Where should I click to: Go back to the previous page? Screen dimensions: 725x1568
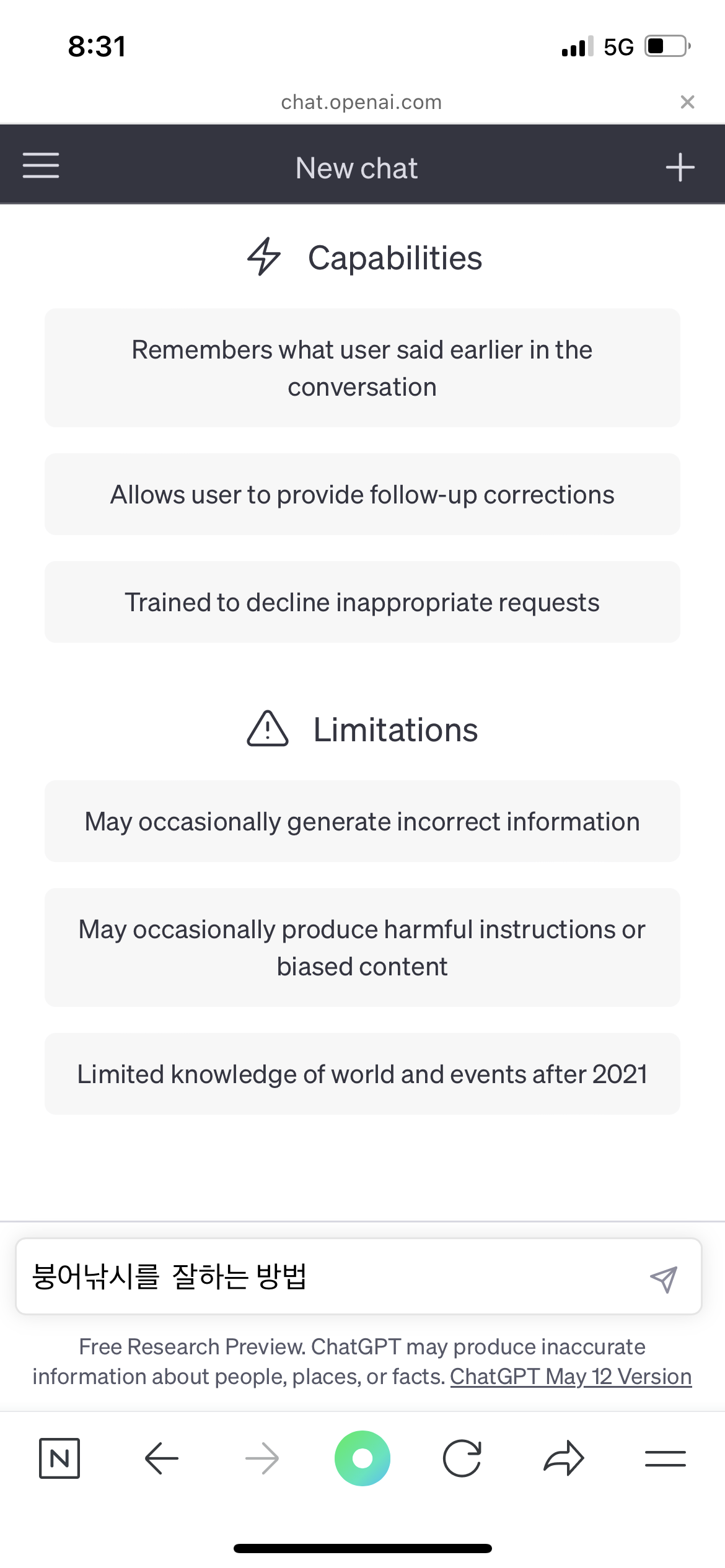161,1458
